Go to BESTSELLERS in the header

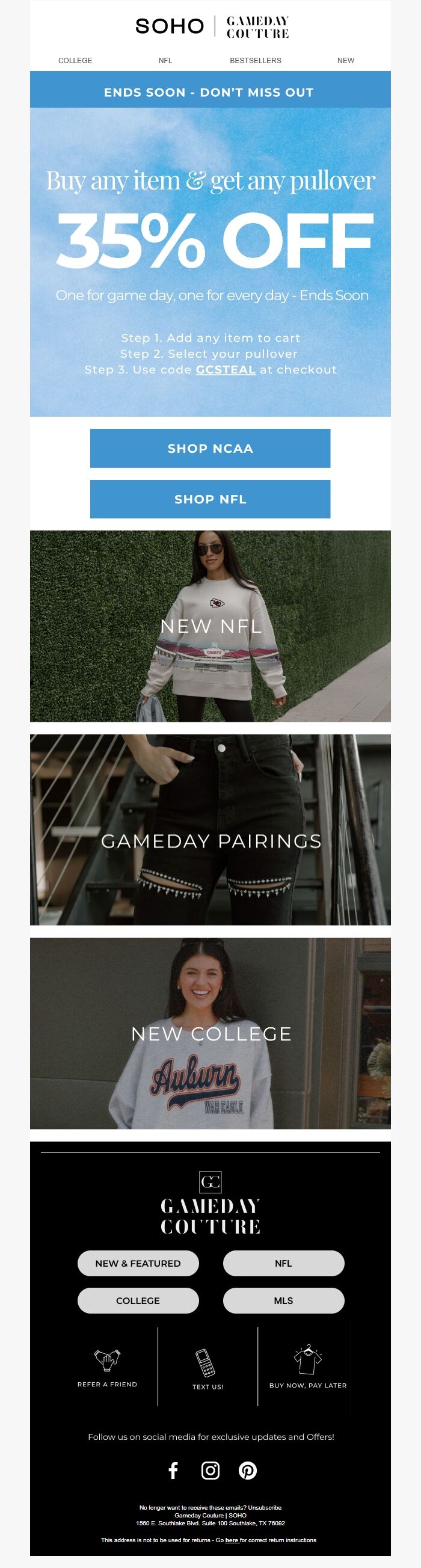click(x=255, y=61)
